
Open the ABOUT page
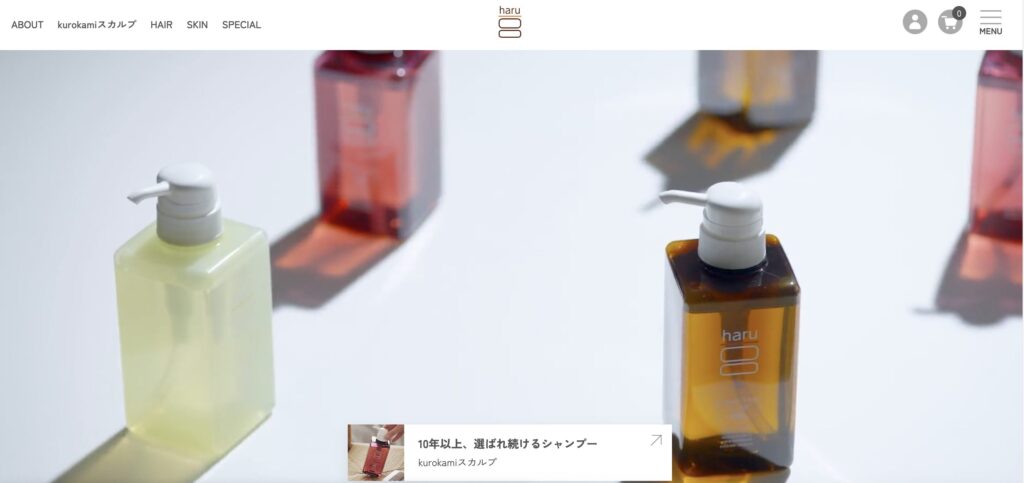(27, 25)
